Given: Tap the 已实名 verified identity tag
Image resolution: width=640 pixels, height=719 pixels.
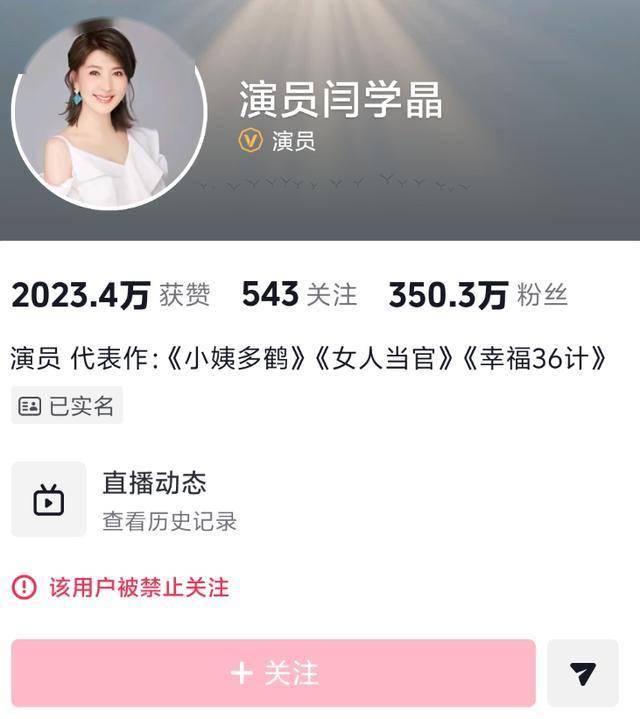Looking at the screenshot, I should coord(67,406).
